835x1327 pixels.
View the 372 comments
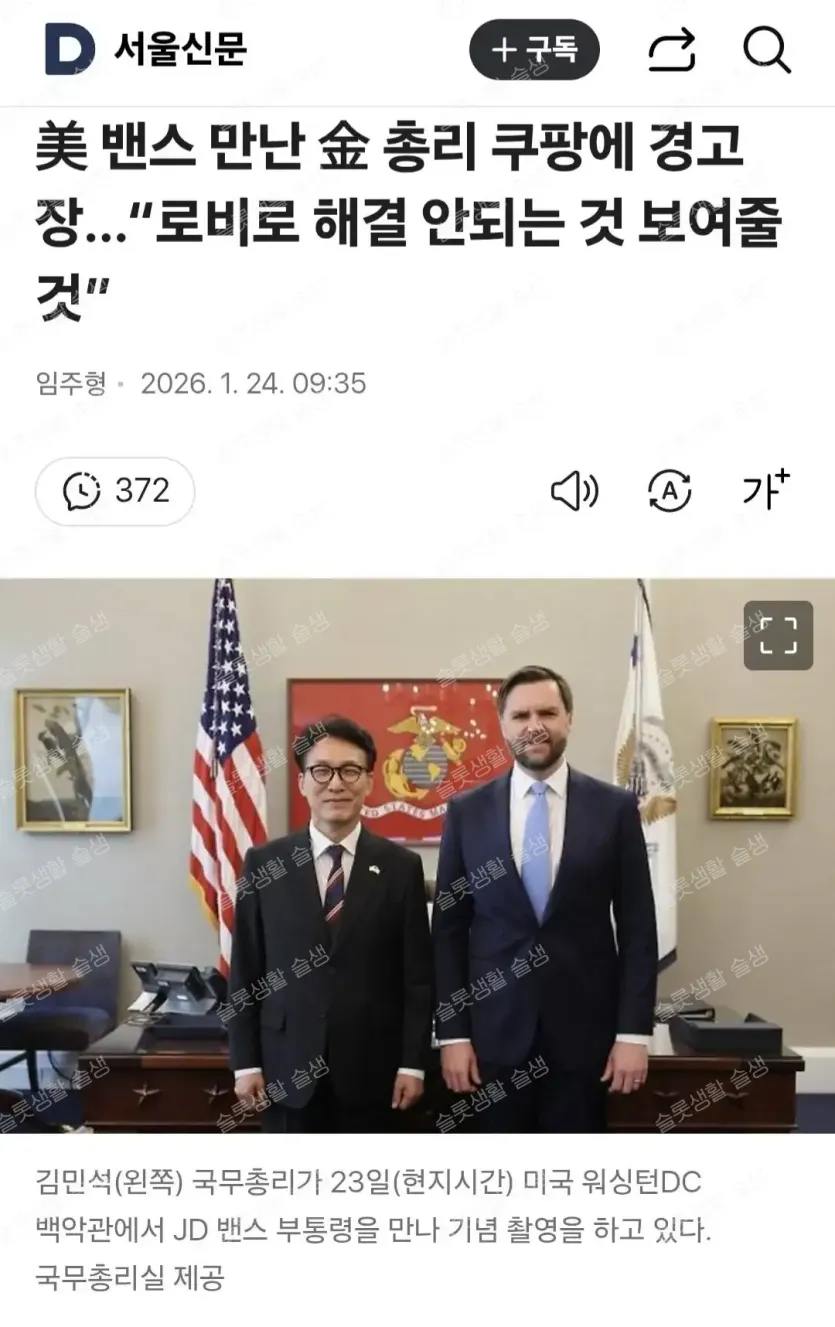click(x=115, y=491)
